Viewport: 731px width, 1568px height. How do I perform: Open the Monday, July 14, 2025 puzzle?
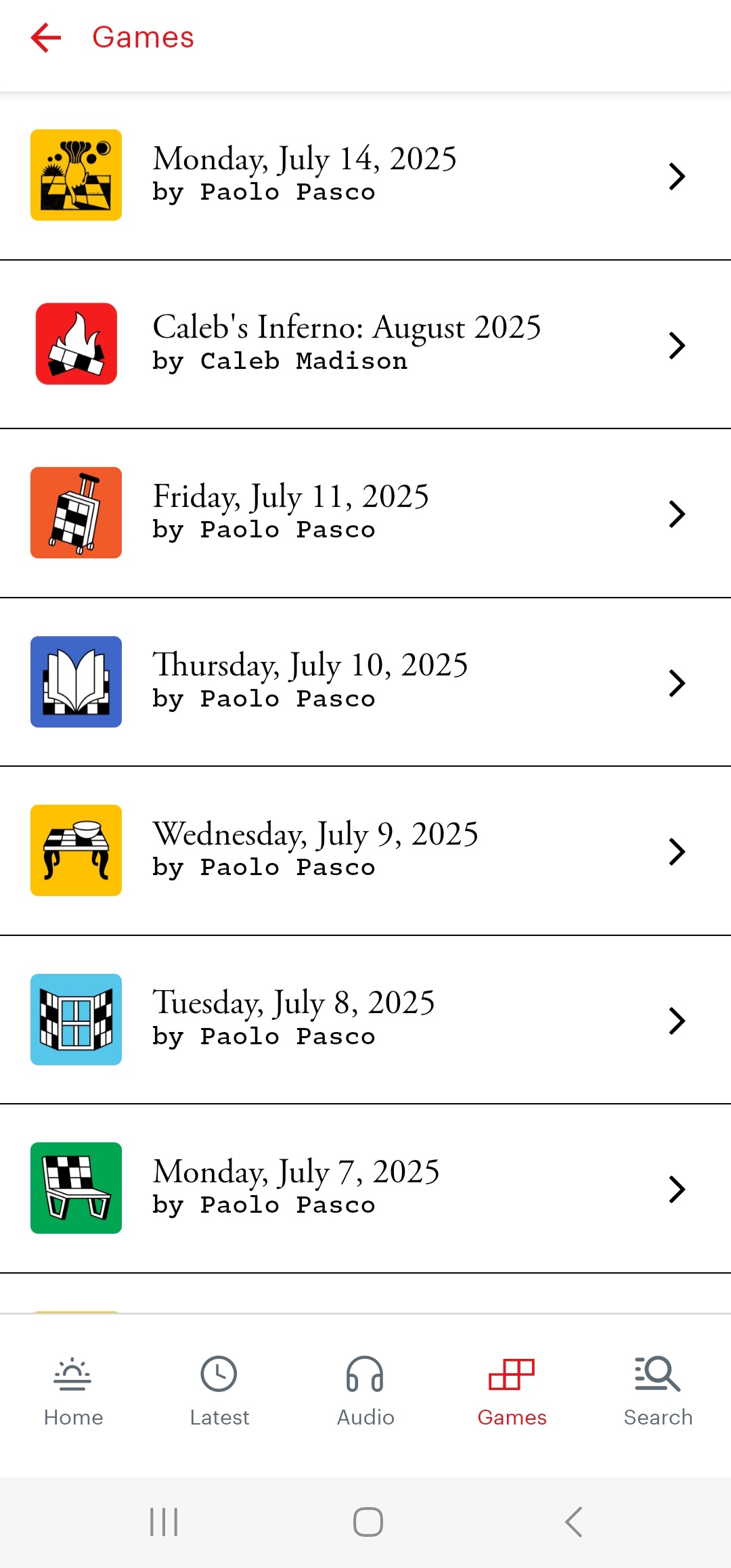click(x=365, y=175)
